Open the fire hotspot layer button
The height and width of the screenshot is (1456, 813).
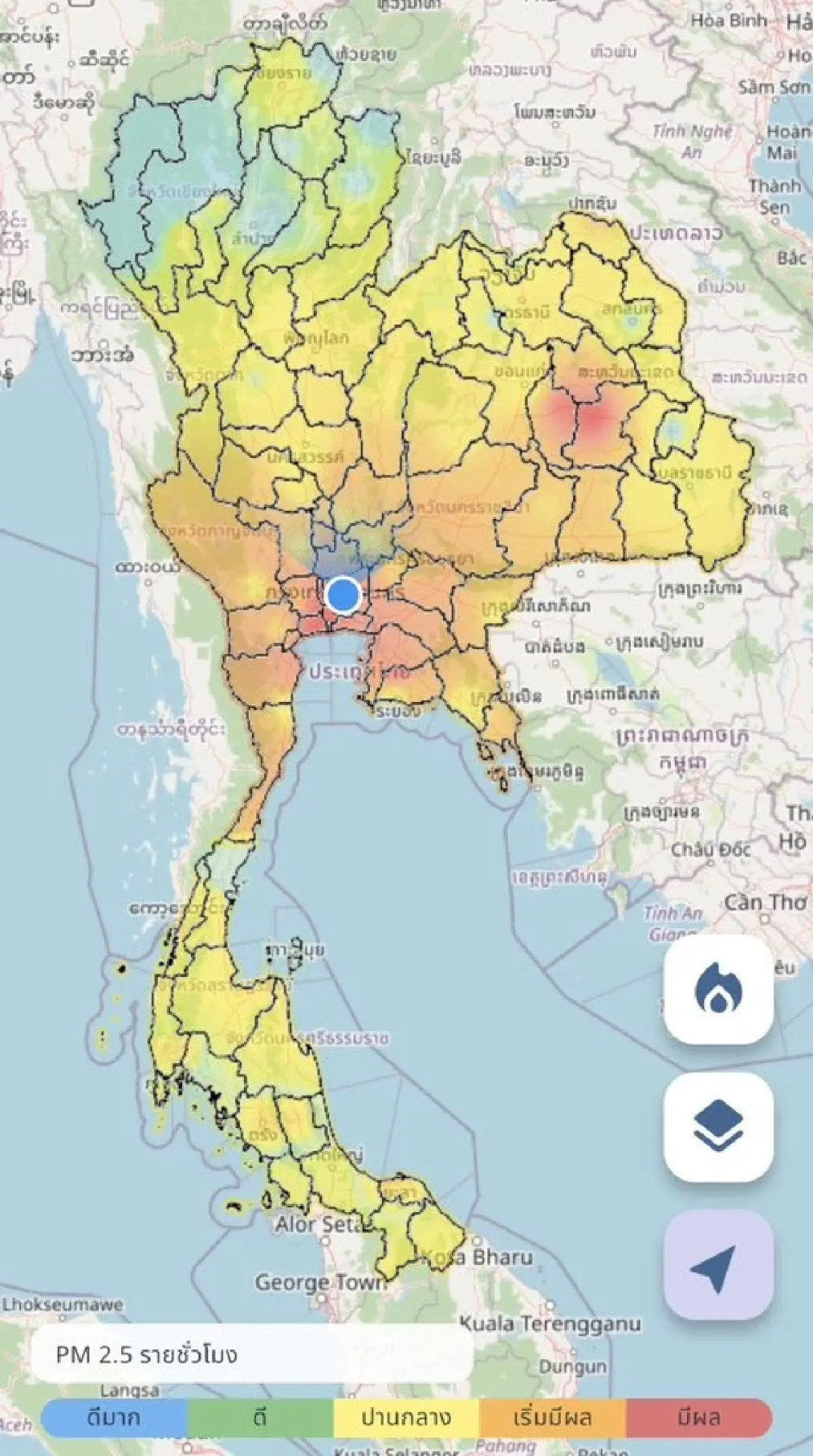[x=718, y=989]
